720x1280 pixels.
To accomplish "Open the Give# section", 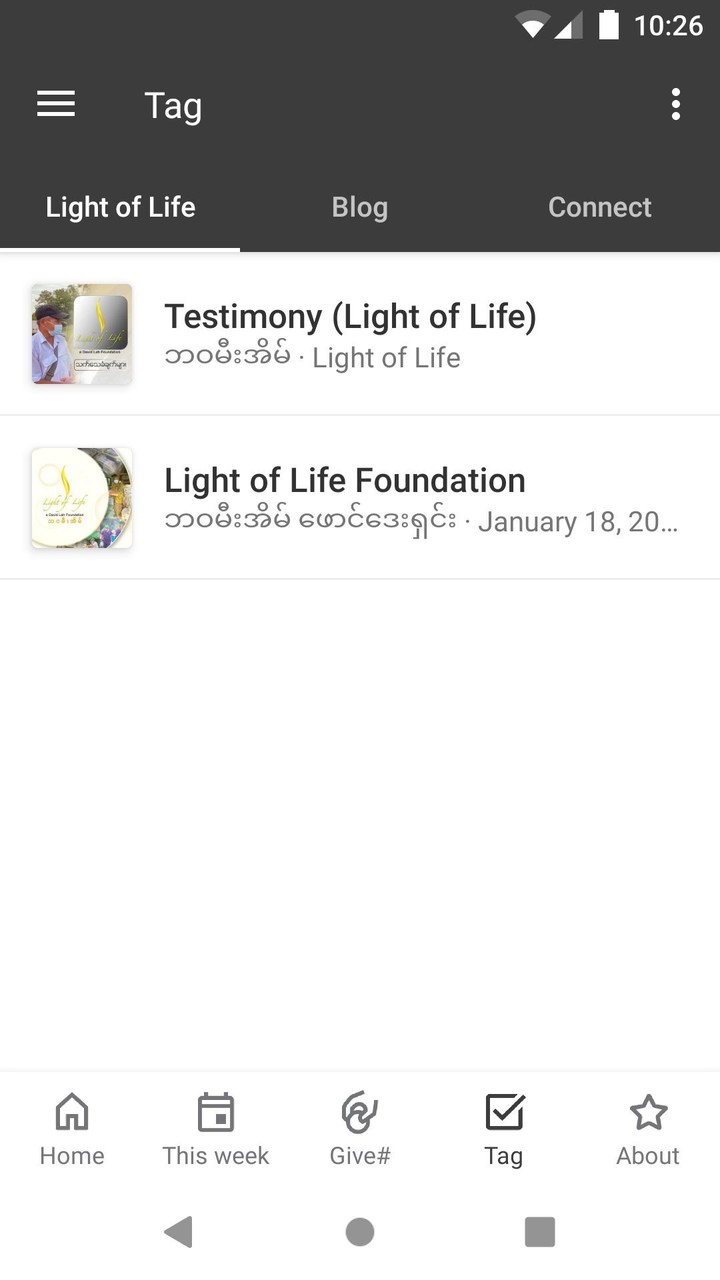I will click(360, 1130).
